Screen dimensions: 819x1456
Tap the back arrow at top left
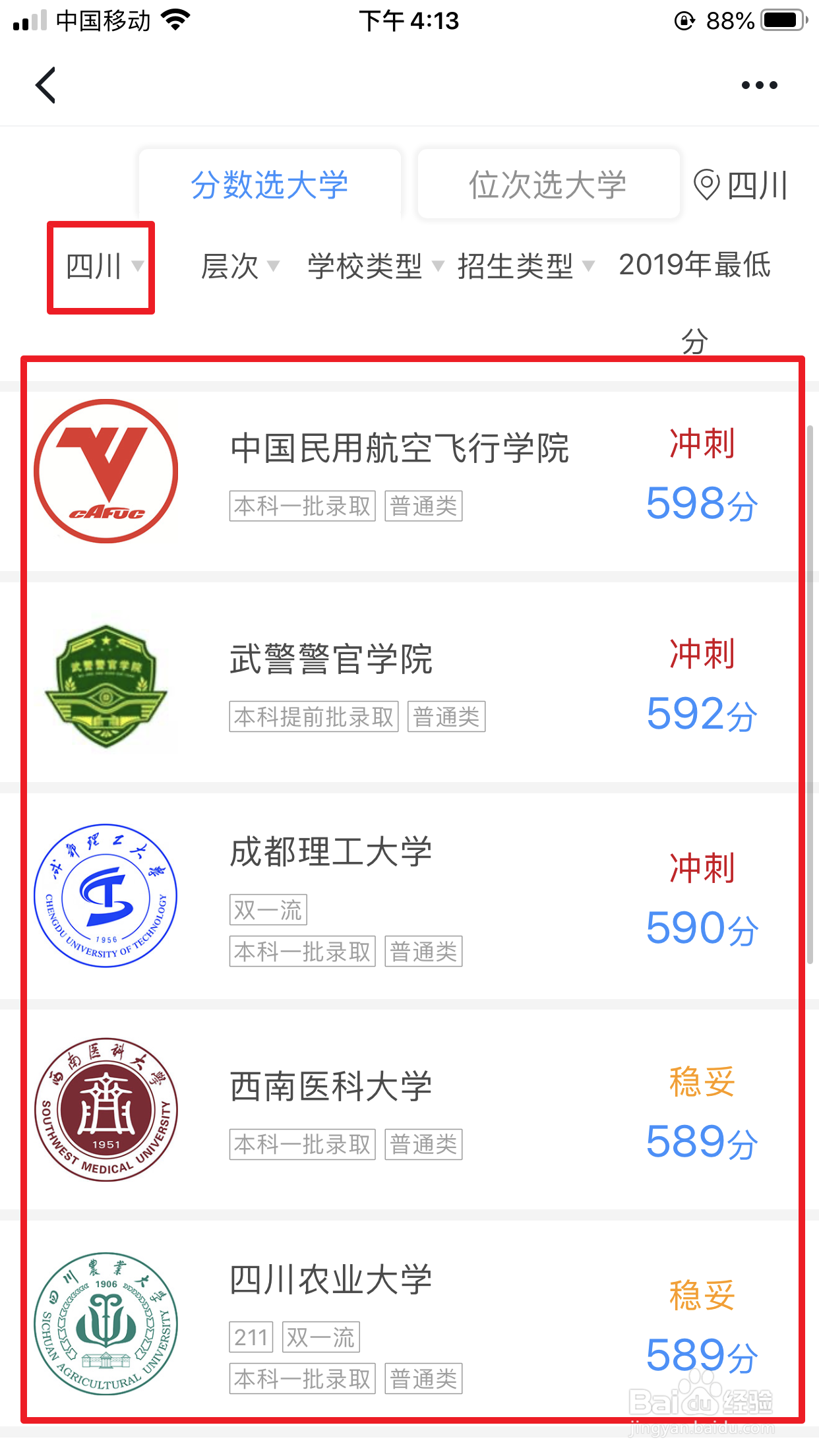point(45,84)
